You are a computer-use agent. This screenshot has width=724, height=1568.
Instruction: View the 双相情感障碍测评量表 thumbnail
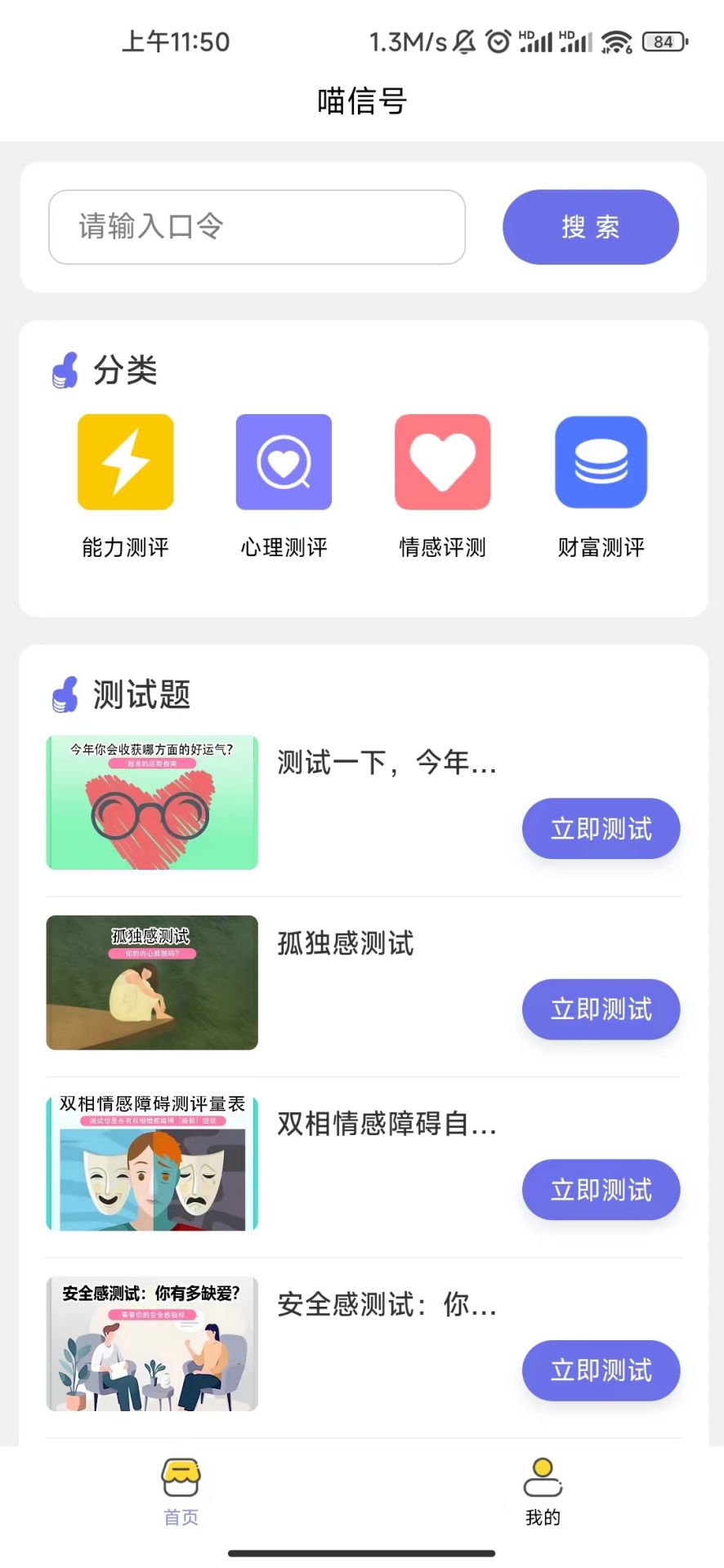[x=152, y=1163]
